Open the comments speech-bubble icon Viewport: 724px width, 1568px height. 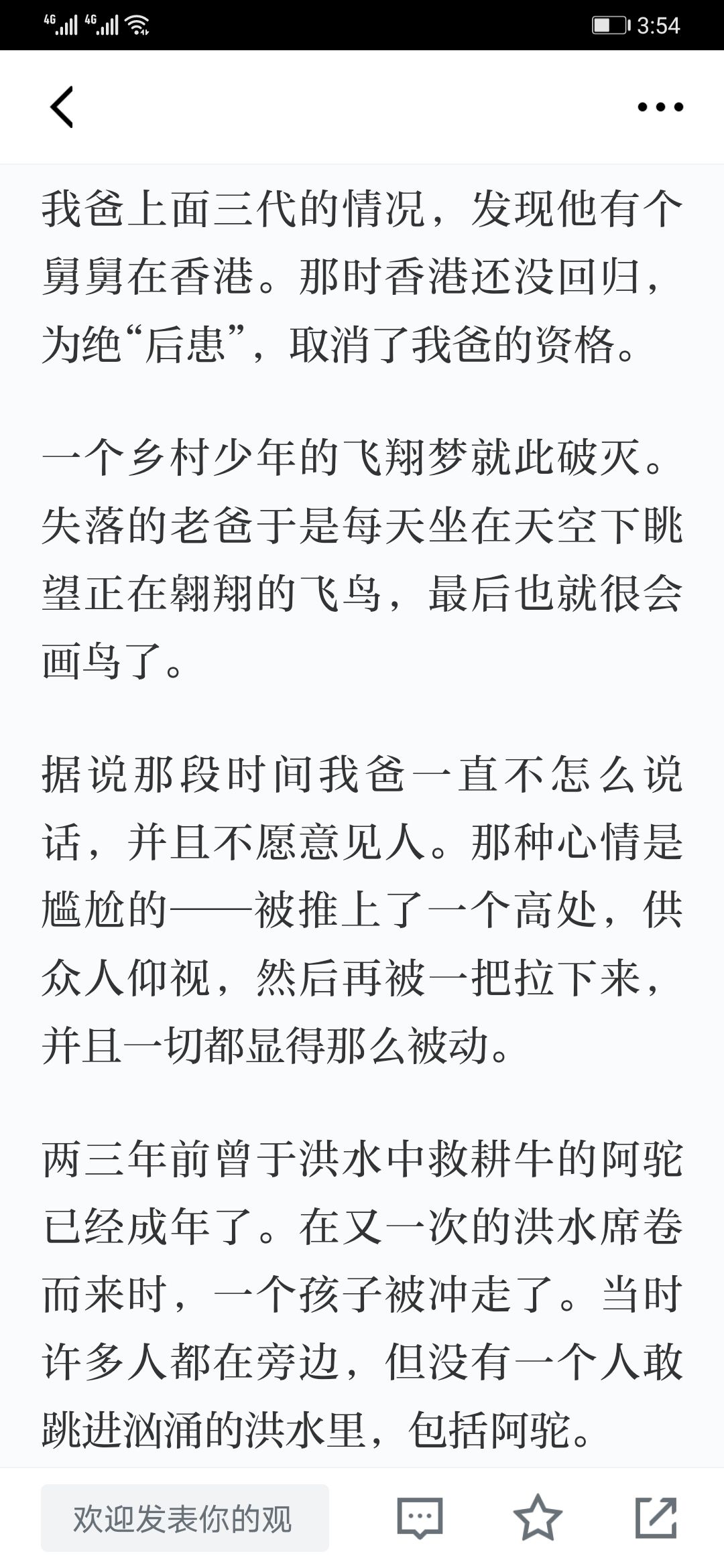(x=420, y=1518)
